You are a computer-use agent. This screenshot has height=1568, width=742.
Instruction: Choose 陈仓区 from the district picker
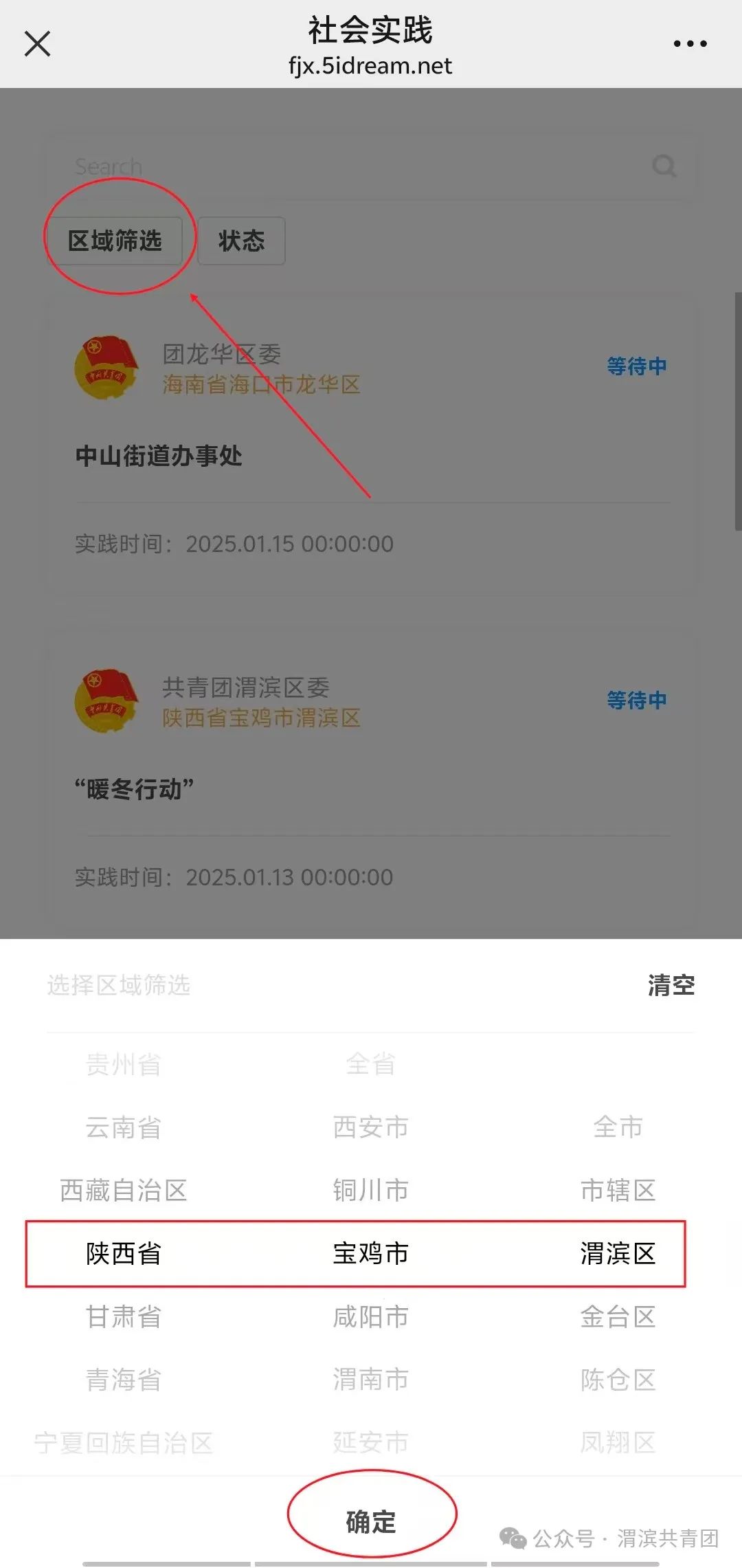pyautogui.click(x=618, y=1380)
